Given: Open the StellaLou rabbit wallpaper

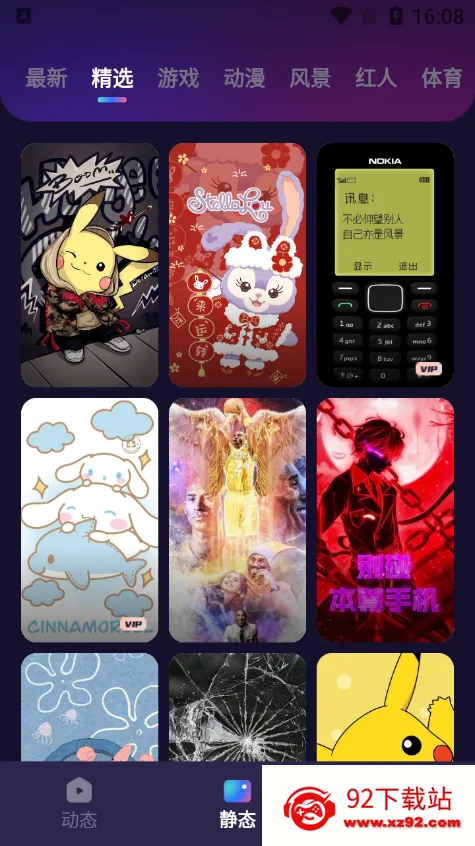Looking at the screenshot, I should tap(238, 264).
